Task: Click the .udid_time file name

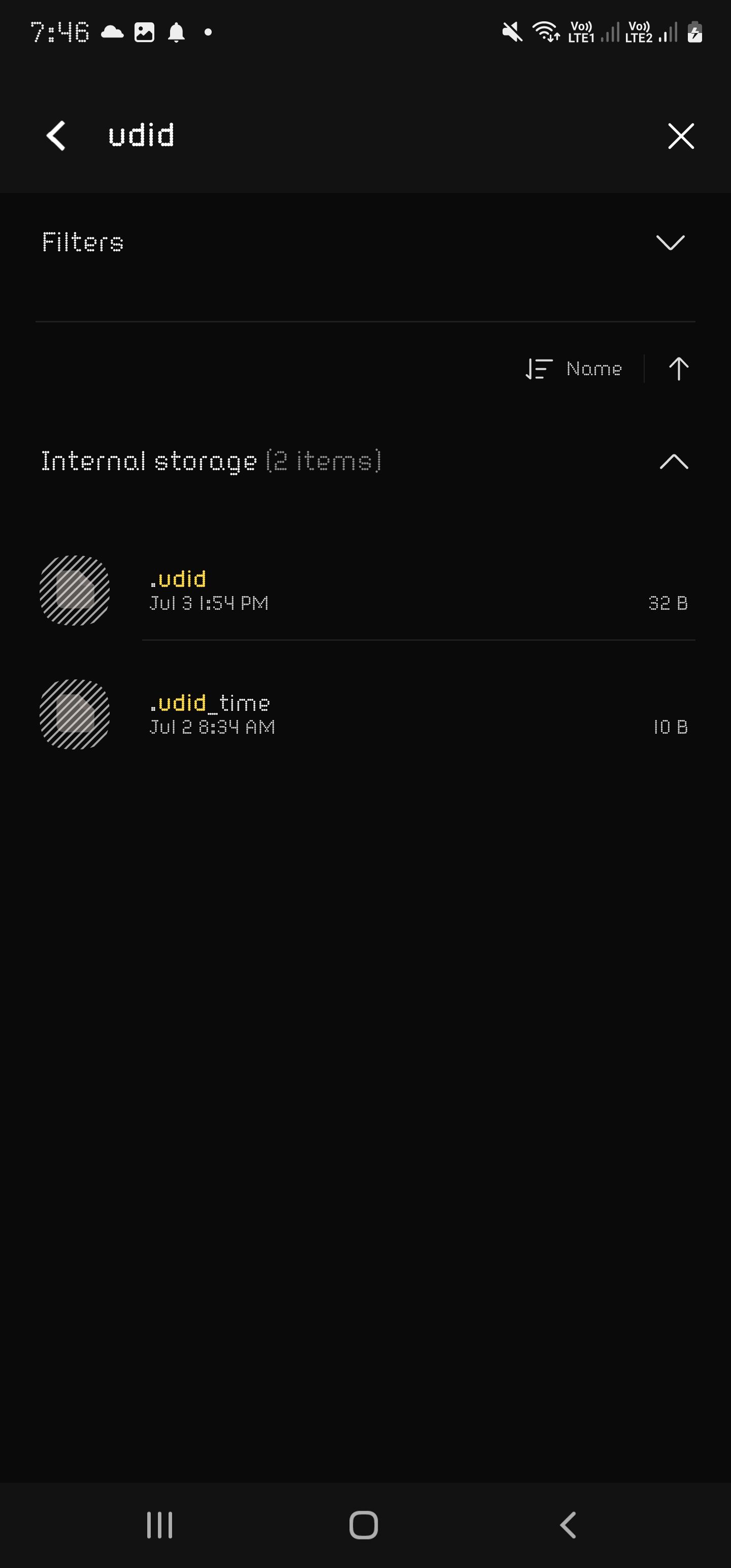Action: coord(210,703)
